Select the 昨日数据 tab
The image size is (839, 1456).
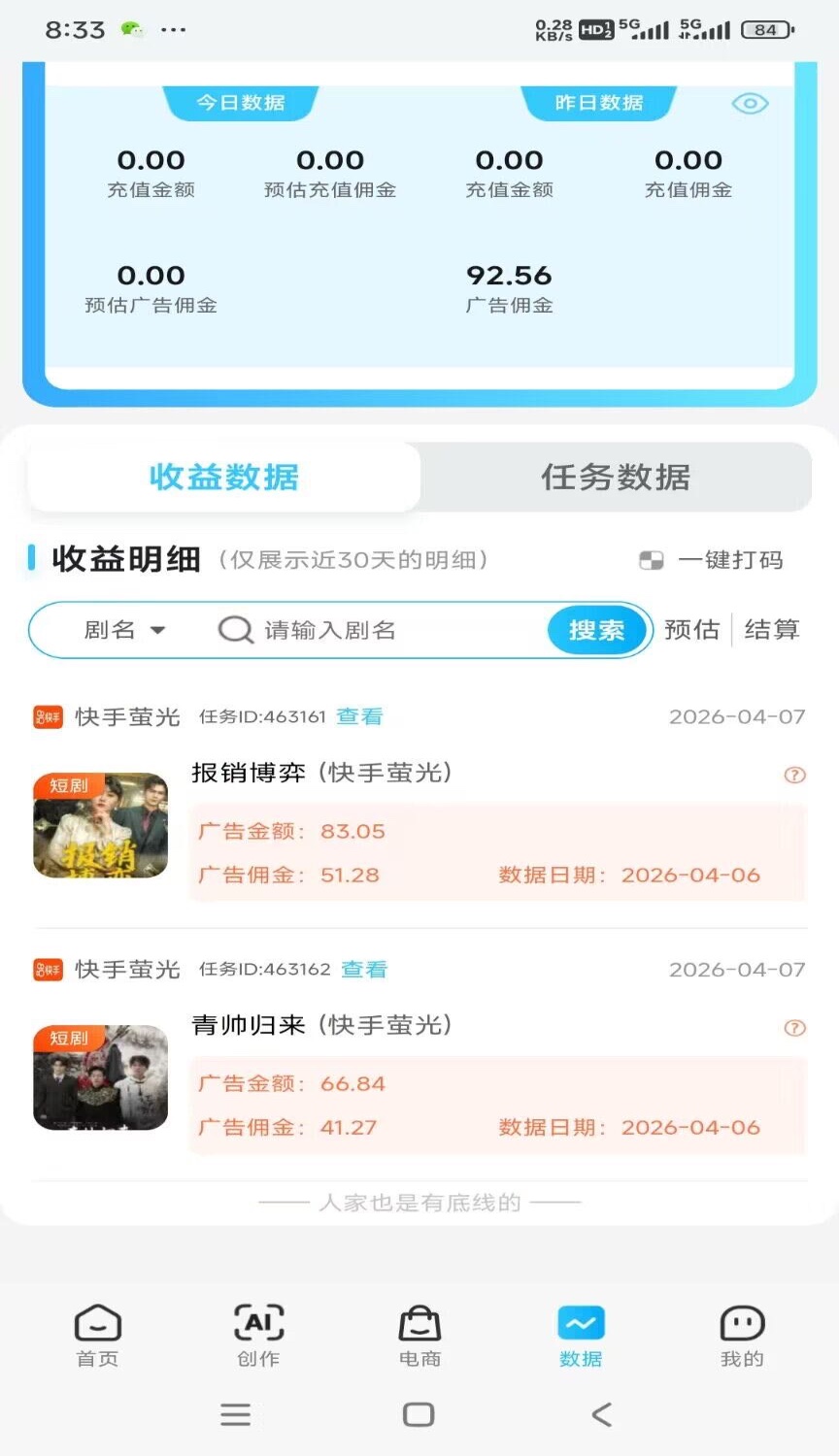pyautogui.click(x=599, y=103)
